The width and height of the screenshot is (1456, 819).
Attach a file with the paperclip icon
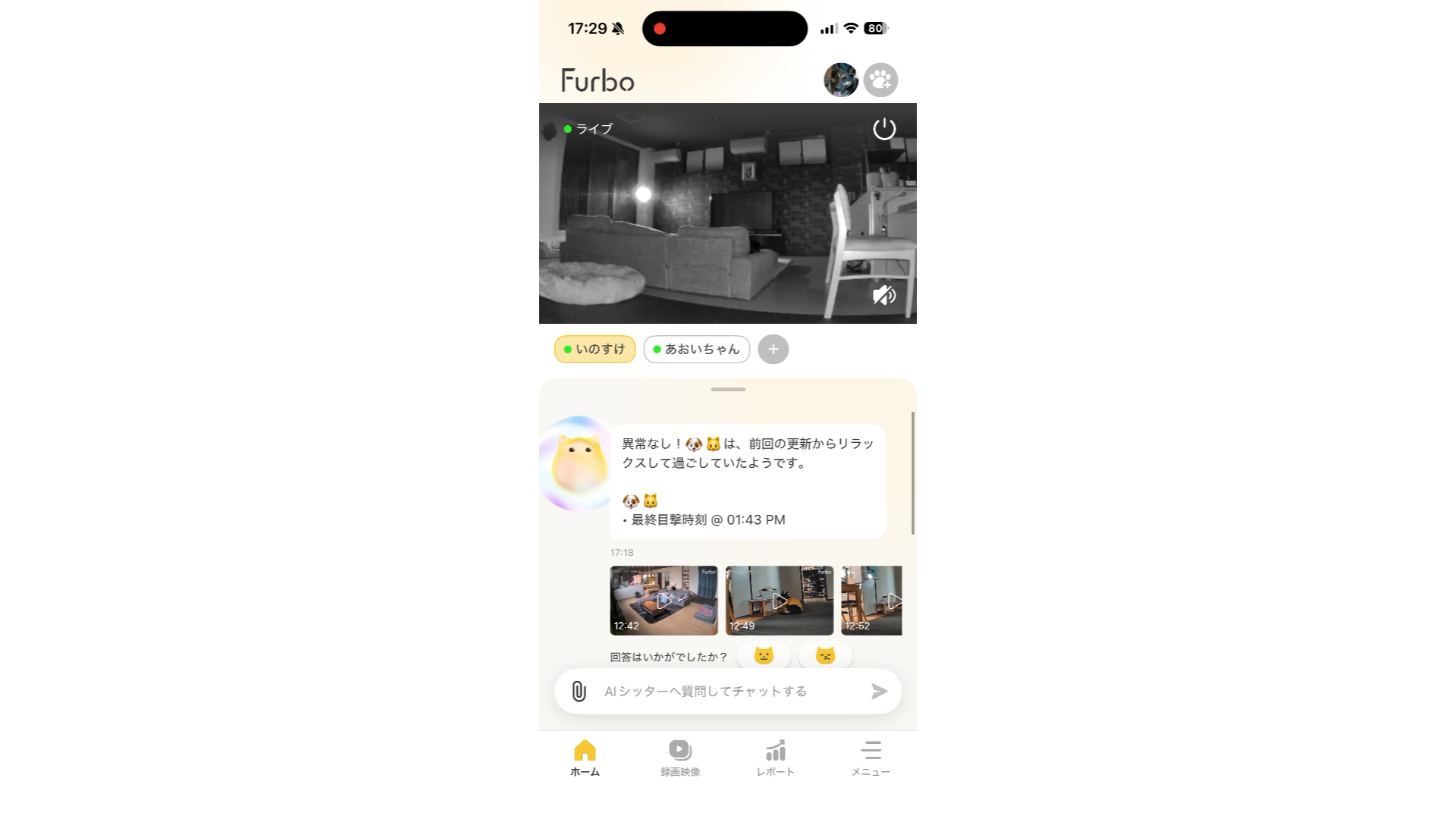(x=579, y=692)
